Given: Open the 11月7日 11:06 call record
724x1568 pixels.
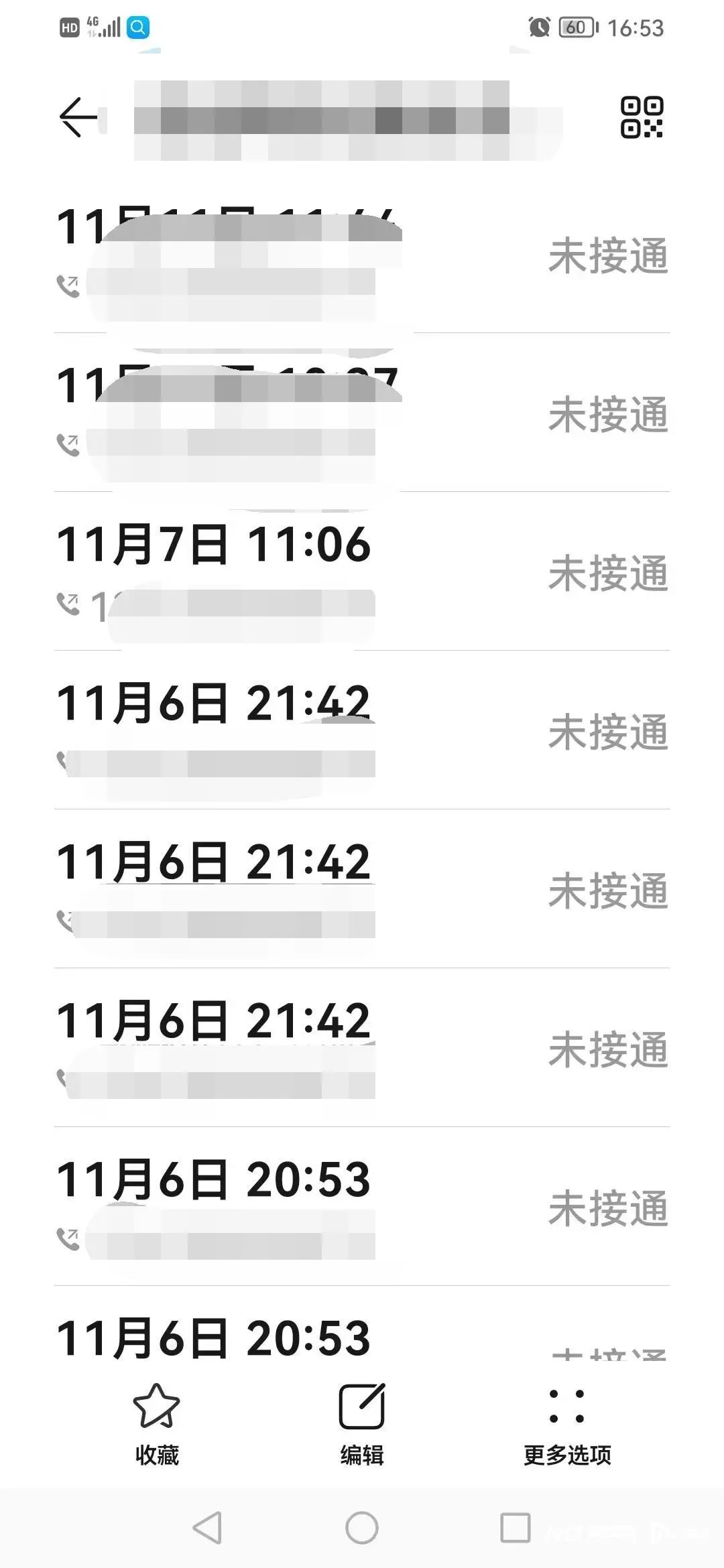Looking at the screenshot, I should point(362,572).
